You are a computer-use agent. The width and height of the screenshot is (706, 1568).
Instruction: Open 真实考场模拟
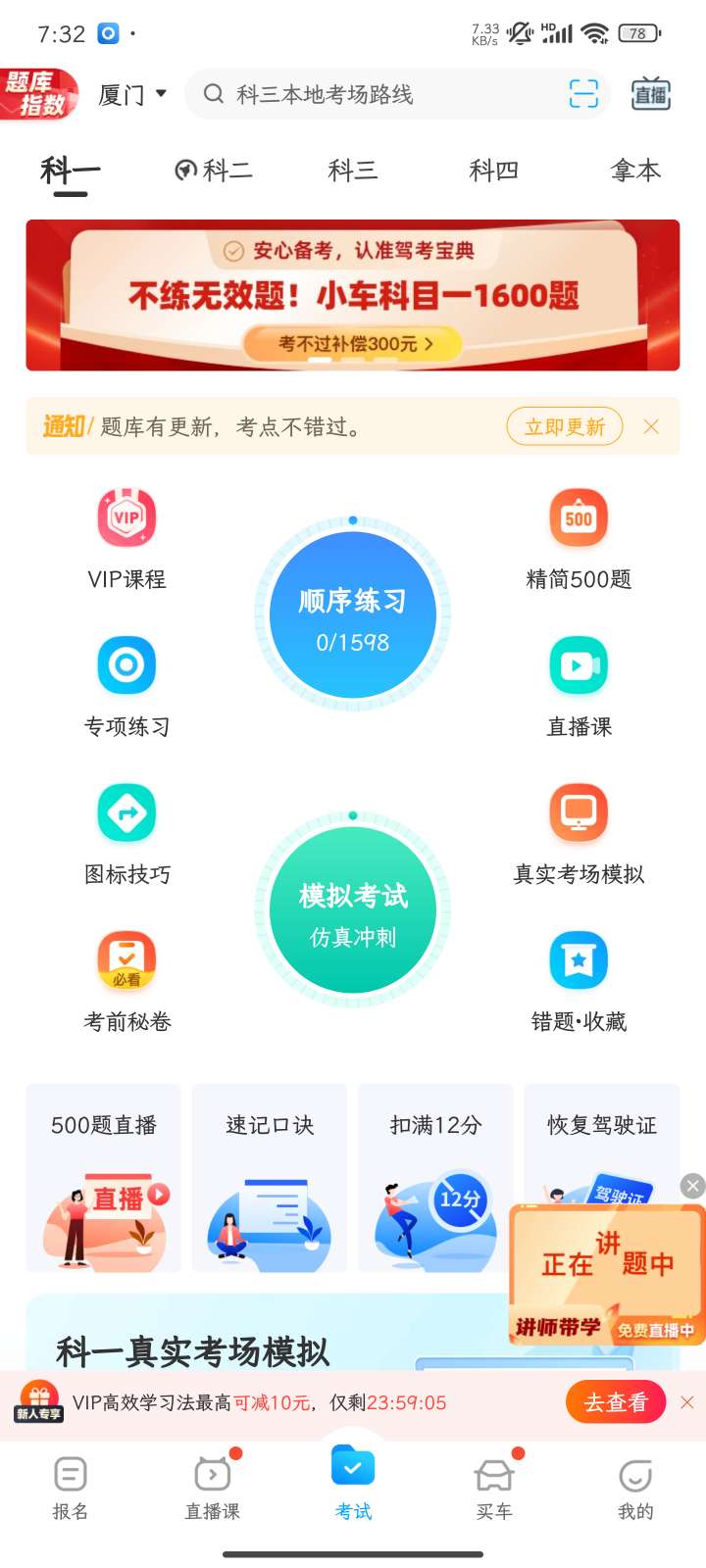[x=579, y=832]
